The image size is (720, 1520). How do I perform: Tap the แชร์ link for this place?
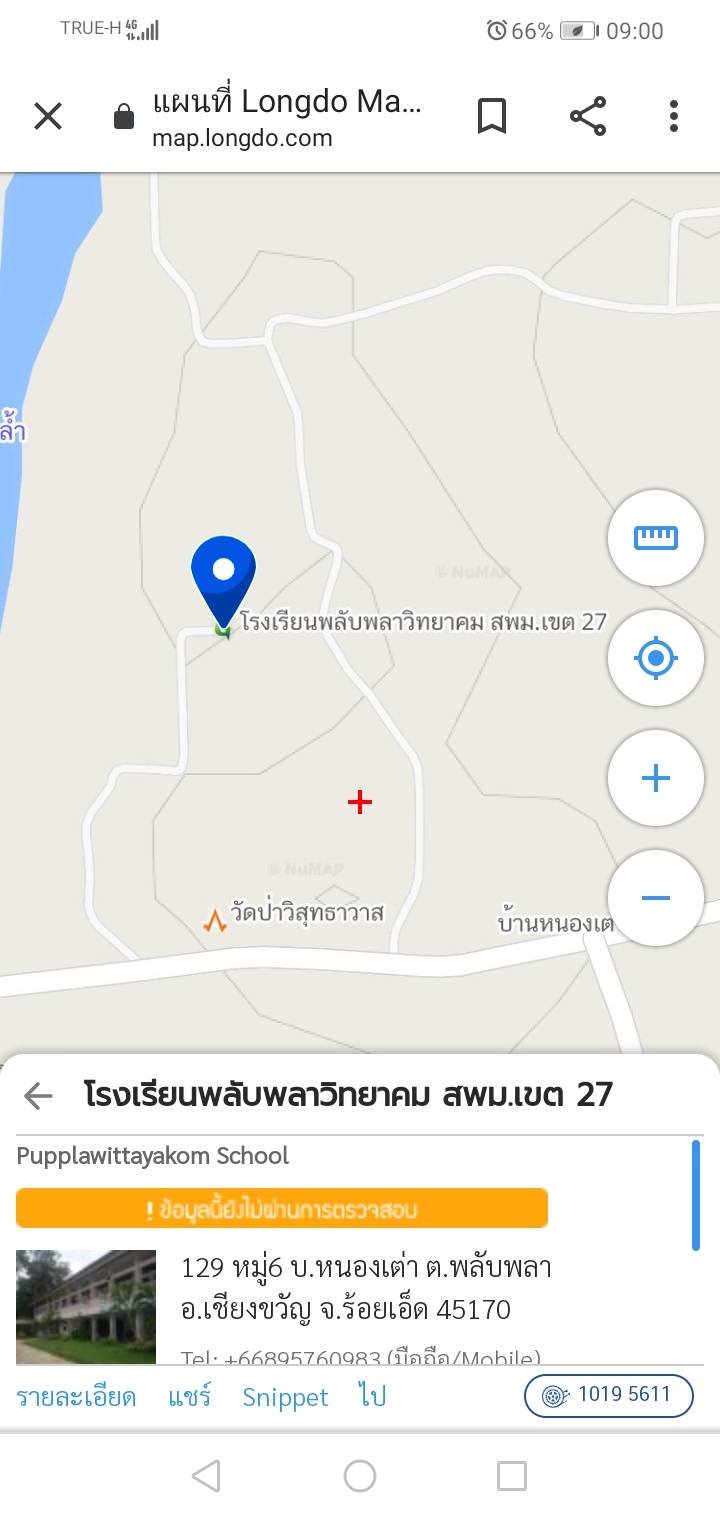(x=190, y=1397)
